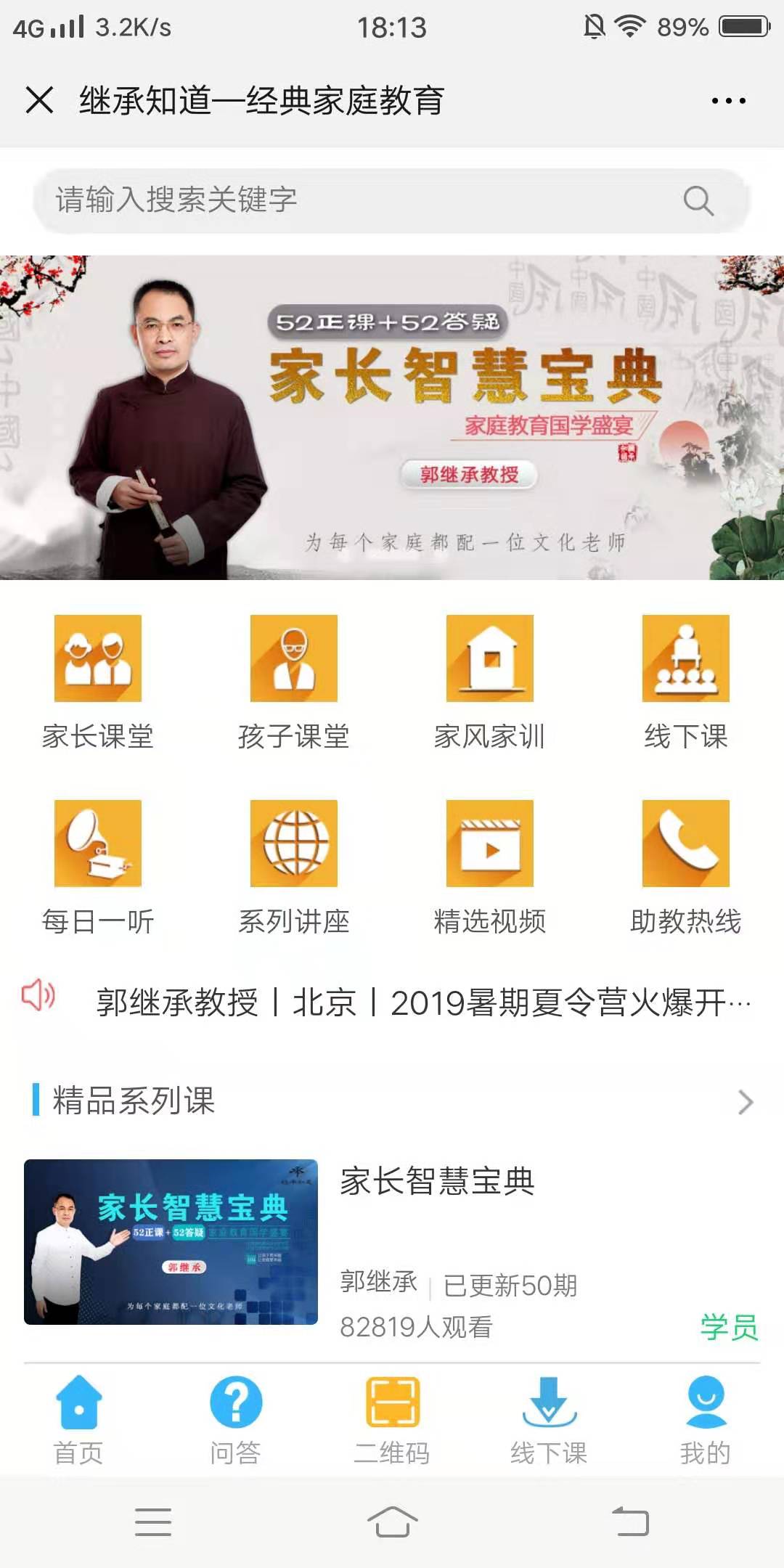Close the 继承知道 page

40,100
